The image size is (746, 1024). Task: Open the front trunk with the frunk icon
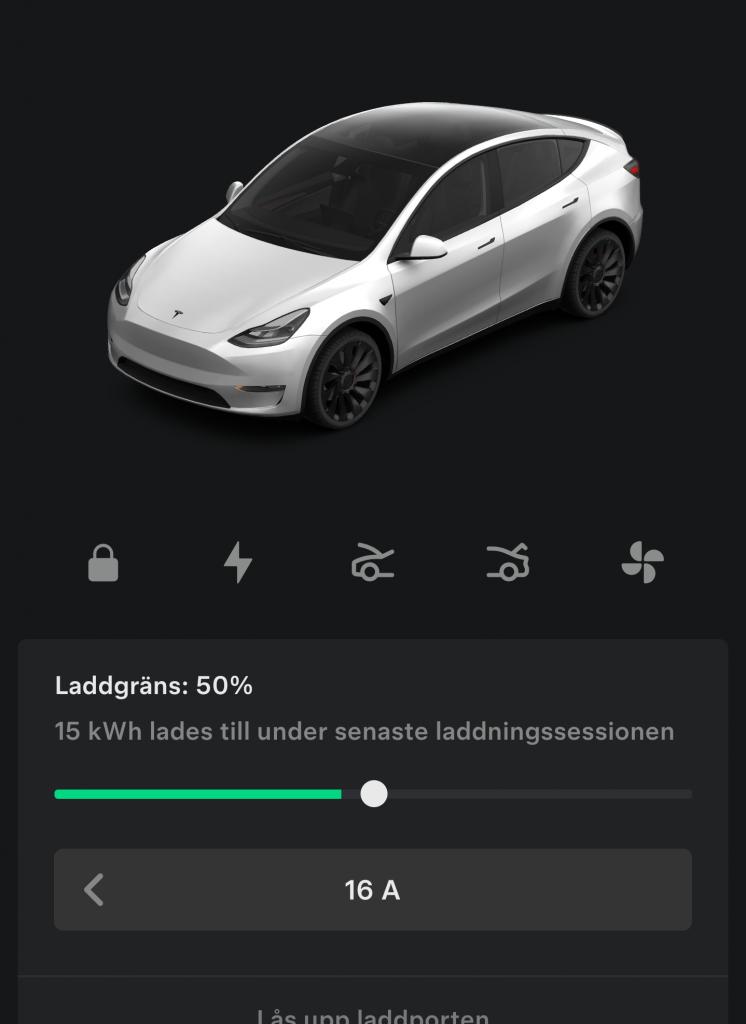[x=372, y=563]
